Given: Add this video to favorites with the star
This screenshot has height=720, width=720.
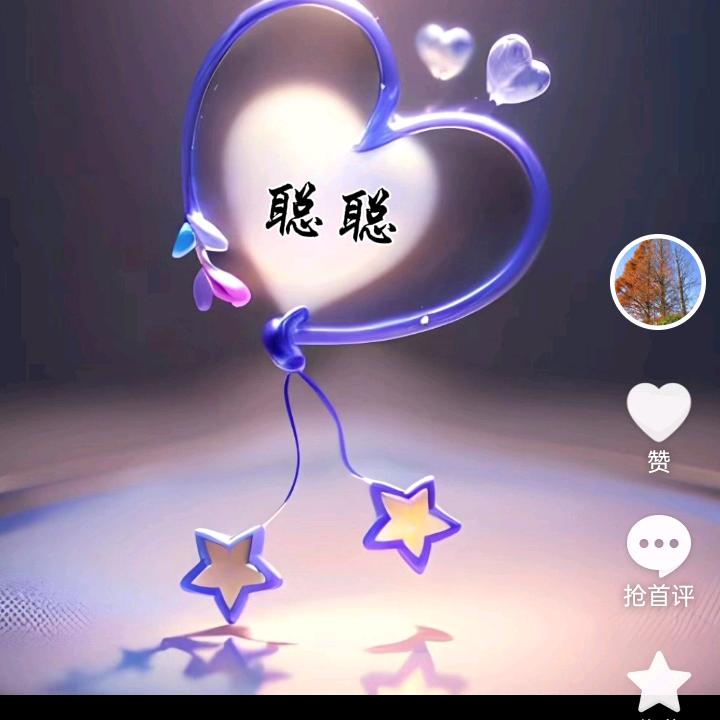Looking at the screenshot, I should click(659, 681).
